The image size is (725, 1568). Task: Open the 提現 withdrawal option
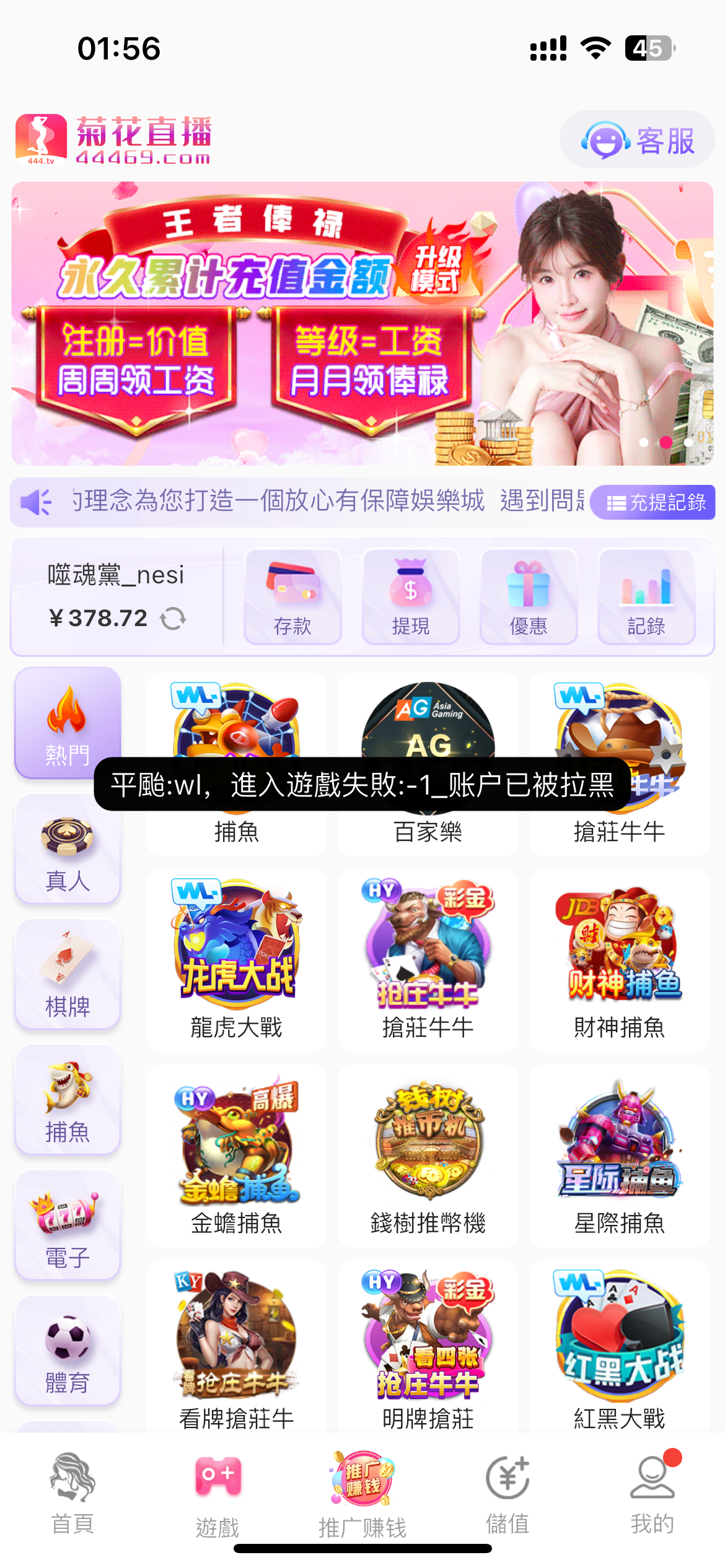410,597
